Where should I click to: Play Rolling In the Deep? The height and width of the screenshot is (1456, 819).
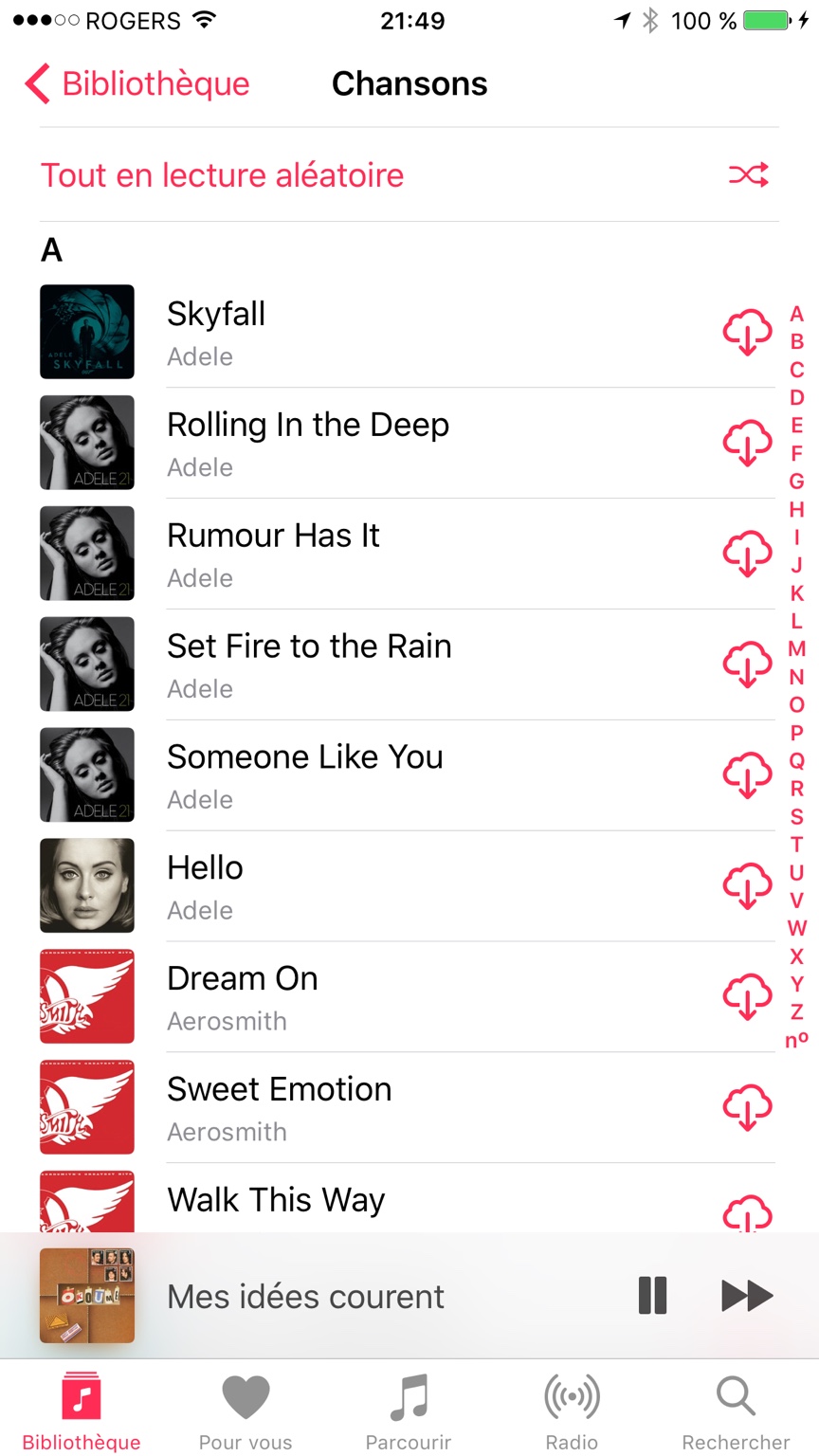[x=308, y=443]
